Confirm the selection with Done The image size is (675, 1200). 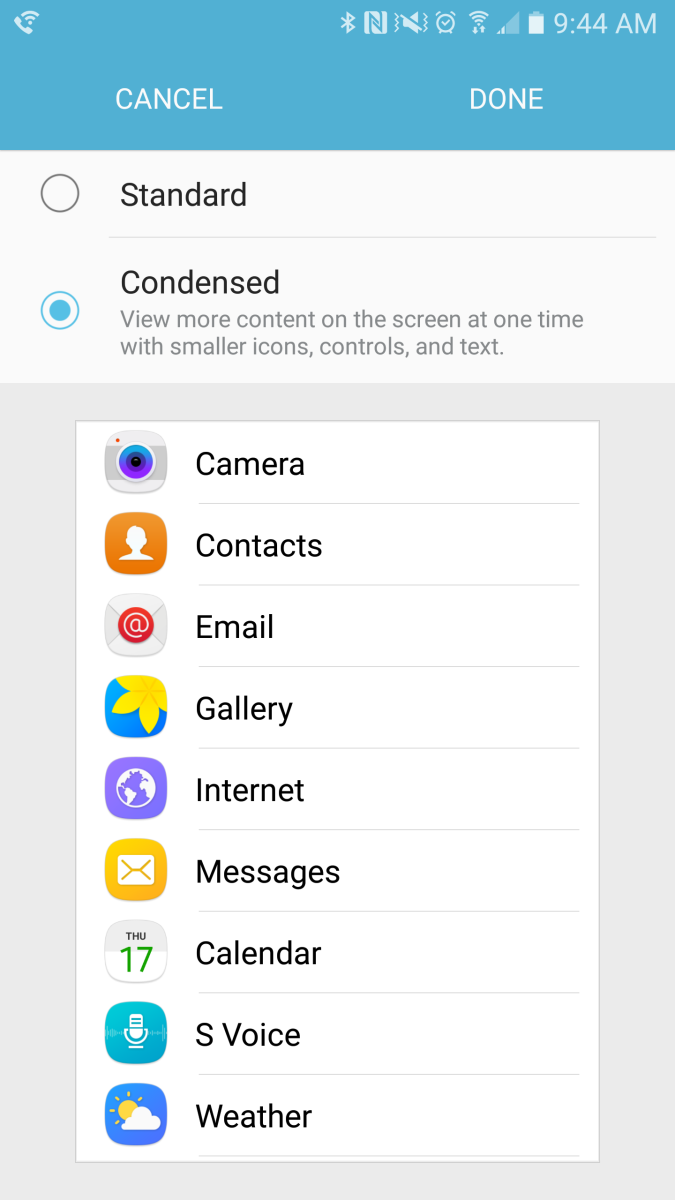coord(506,99)
